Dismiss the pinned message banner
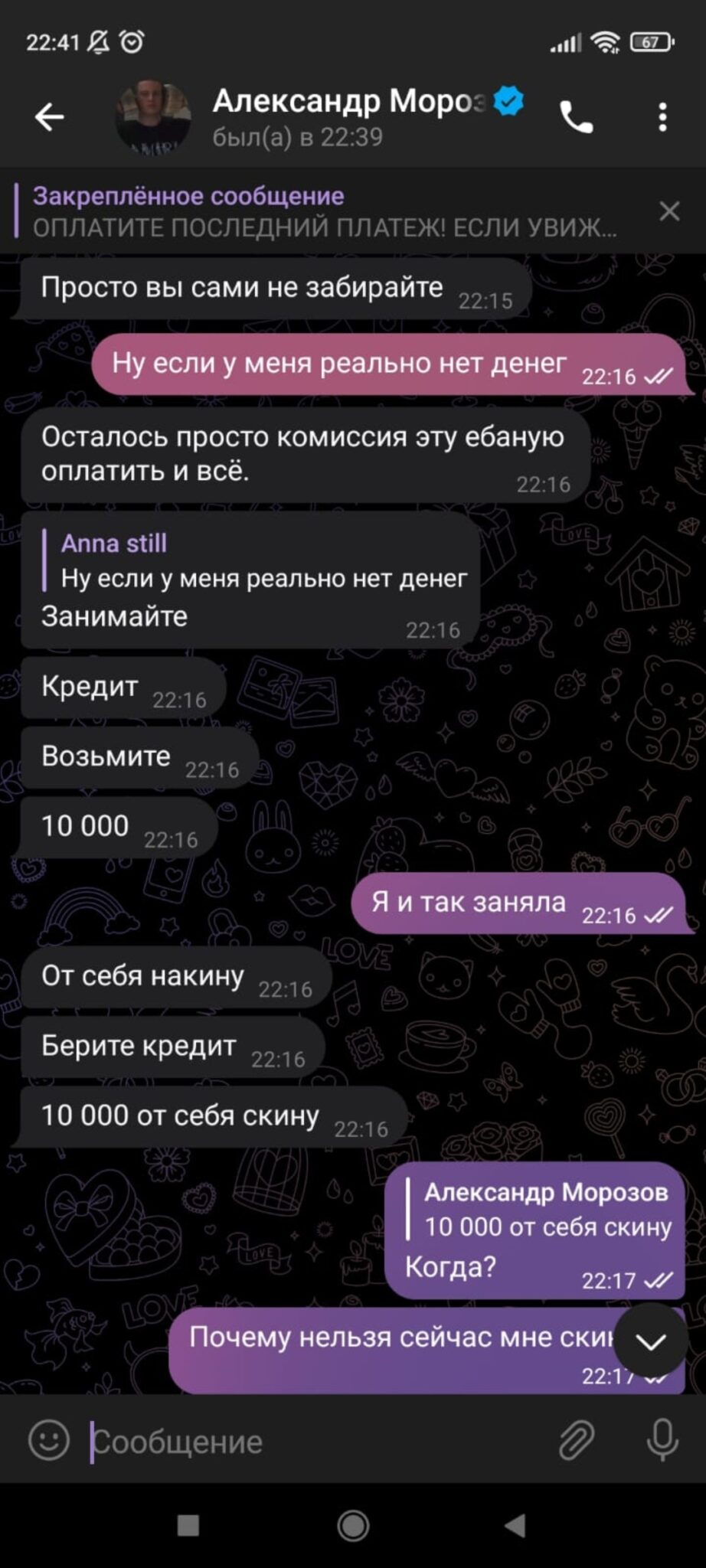The height and width of the screenshot is (1568, 706). [670, 211]
